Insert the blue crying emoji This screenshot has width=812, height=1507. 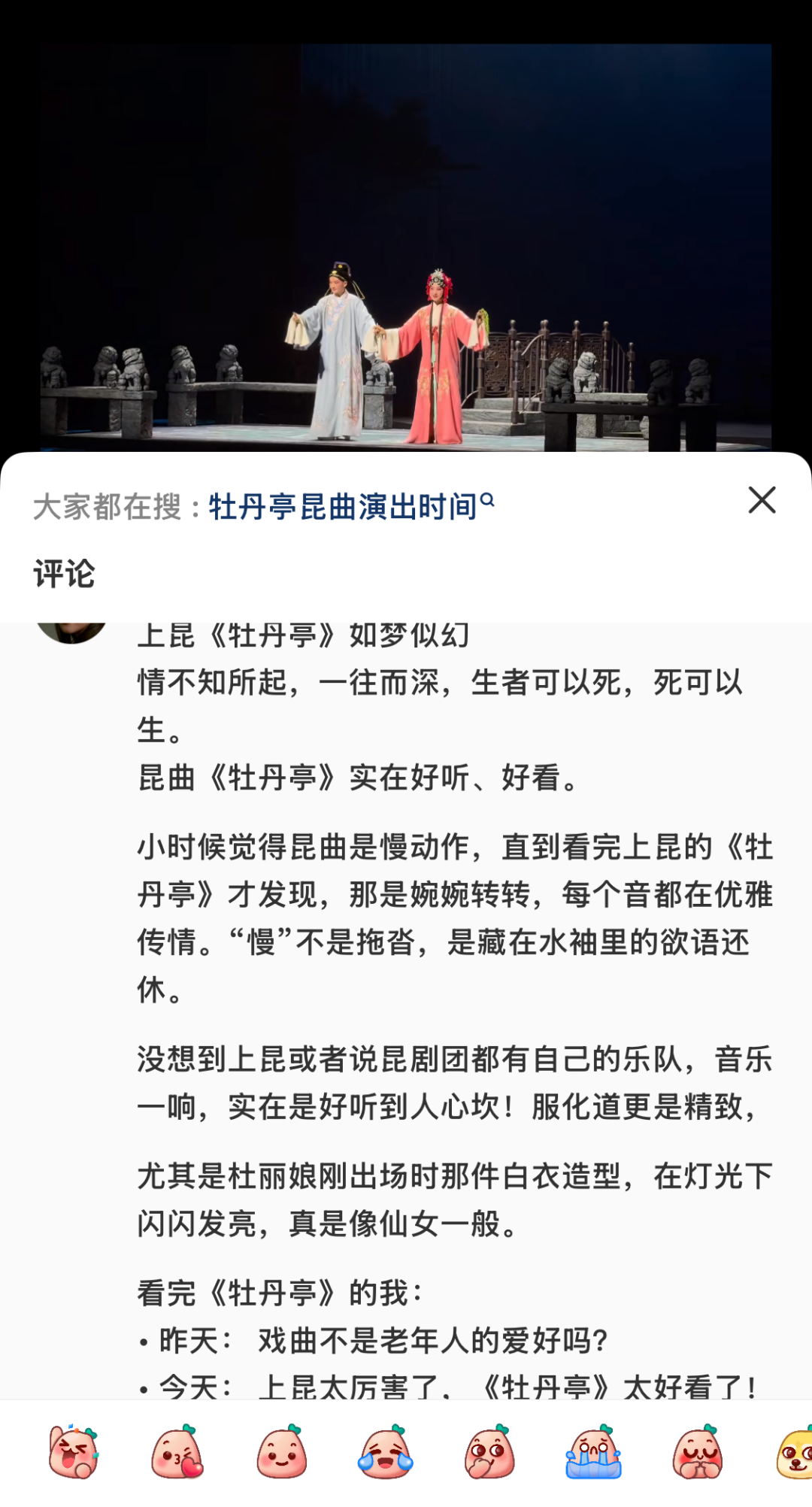click(593, 1452)
